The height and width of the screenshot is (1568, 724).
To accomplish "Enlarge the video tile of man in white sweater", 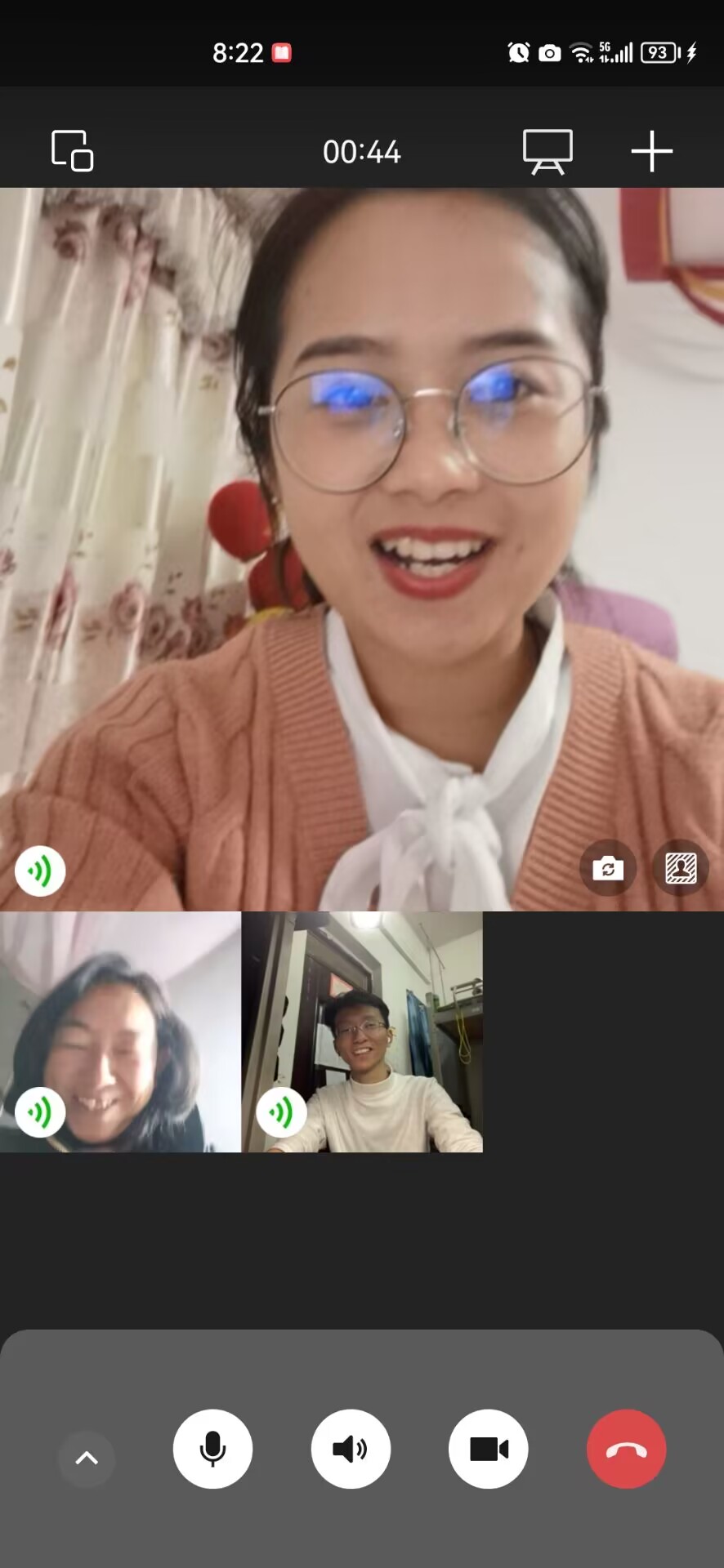I will (x=362, y=1031).
